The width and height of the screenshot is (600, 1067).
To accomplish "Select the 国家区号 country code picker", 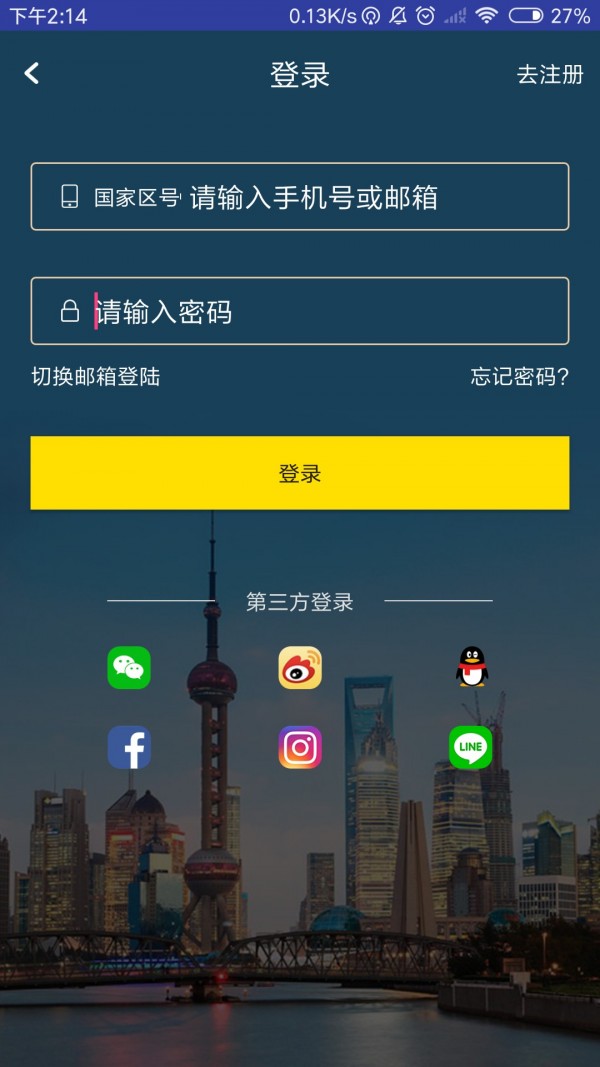I will pyautogui.click(x=136, y=197).
